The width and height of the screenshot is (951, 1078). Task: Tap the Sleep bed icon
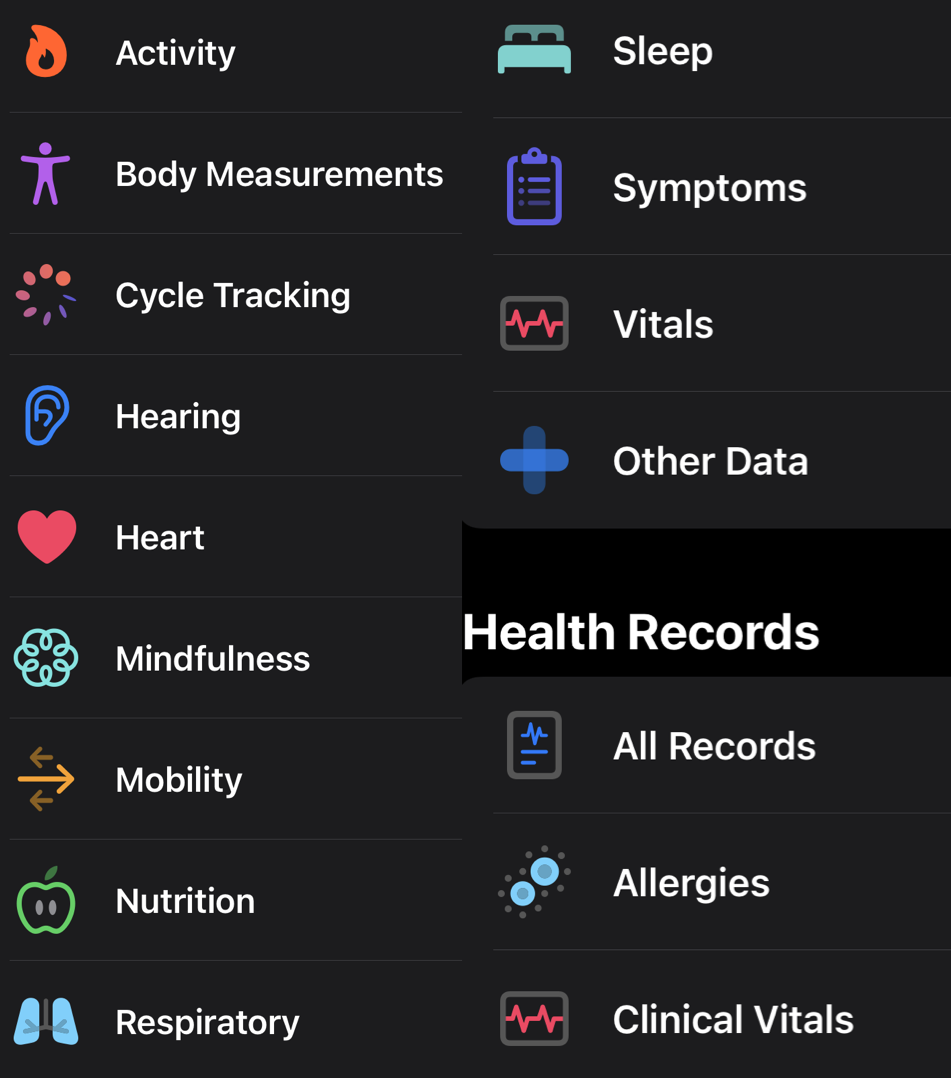[534, 49]
